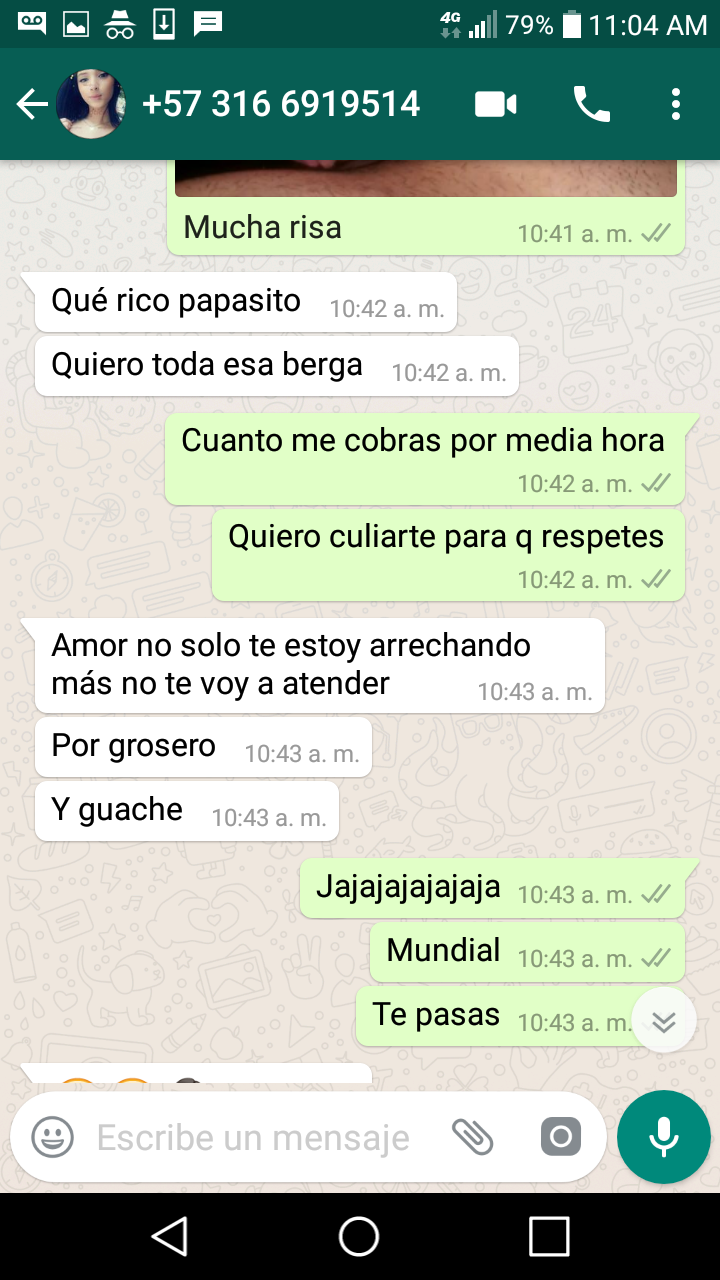
Task: Start a voice call
Action: tap(591, 104)
